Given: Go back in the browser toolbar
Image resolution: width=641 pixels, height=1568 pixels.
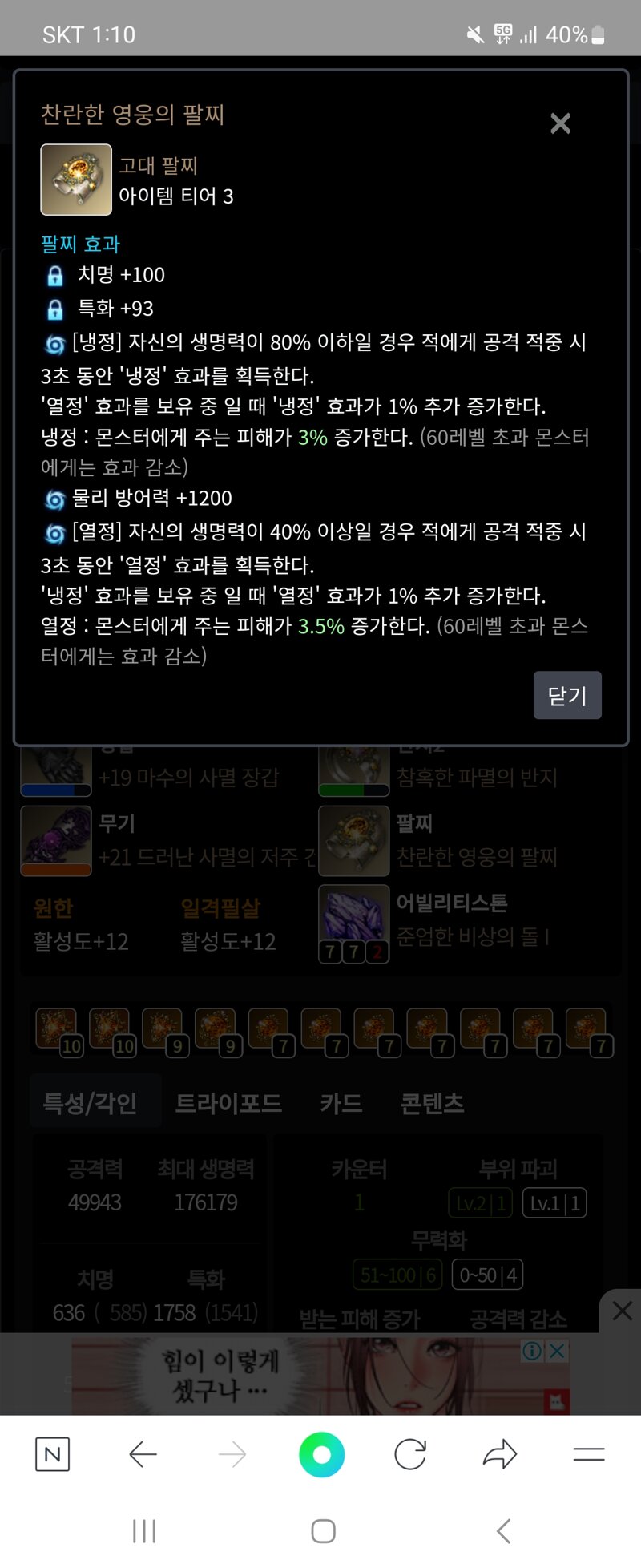Looking at the screenshot, I should (x=143, y=1454).
